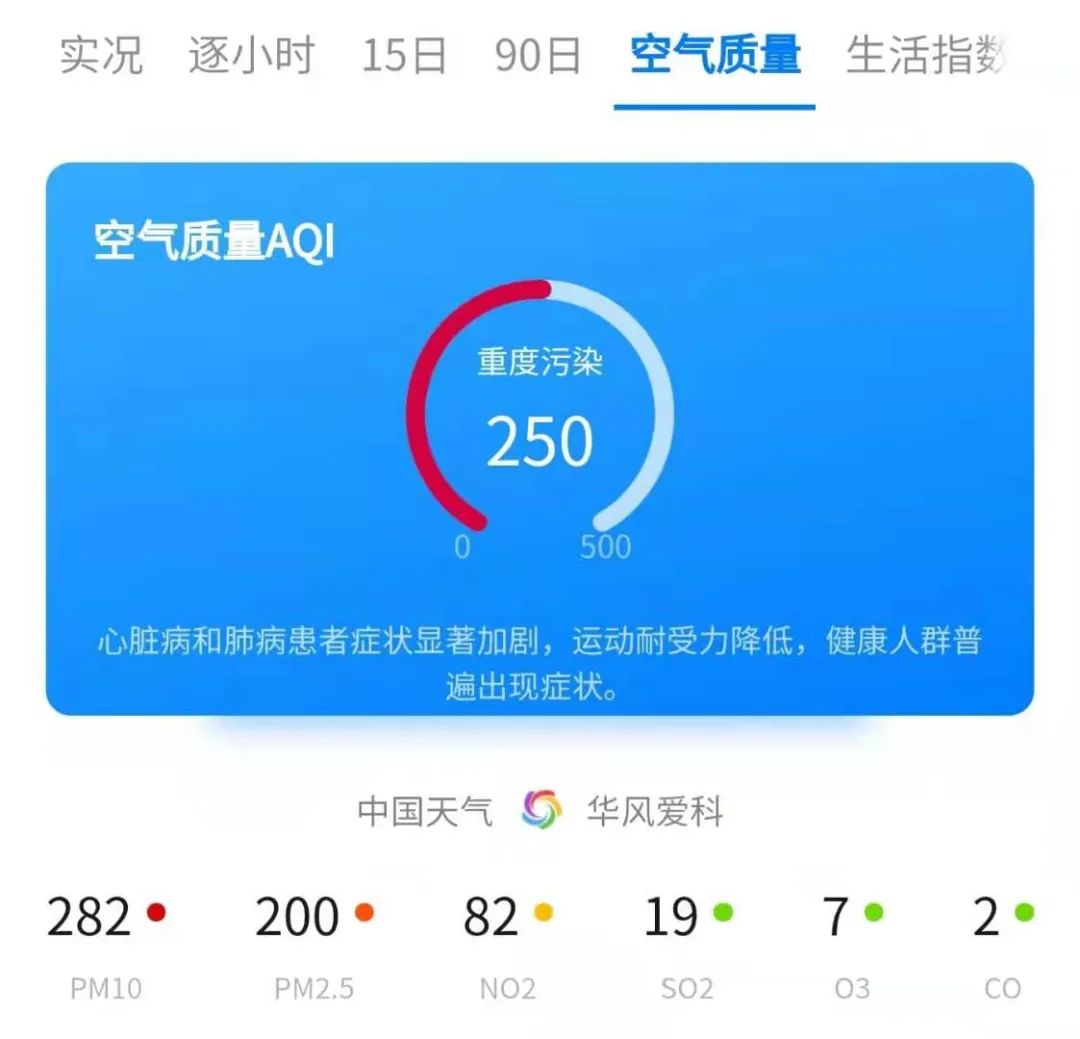This screenshot has width=1080, height=1039.
Task: Select the 15日 forecast tab
Action: [x=404, y=55]
